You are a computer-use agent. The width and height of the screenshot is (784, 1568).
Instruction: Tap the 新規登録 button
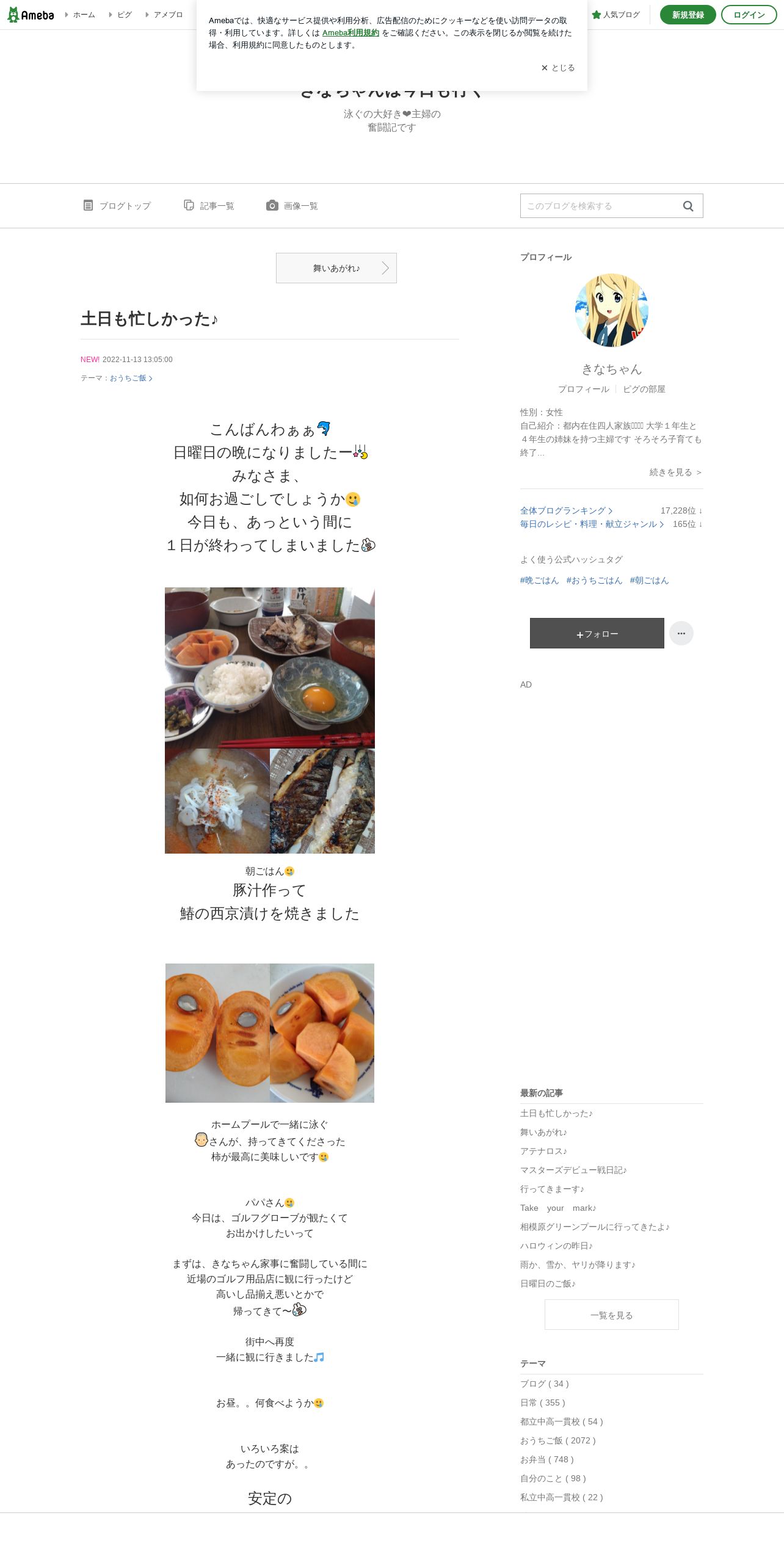688,15
